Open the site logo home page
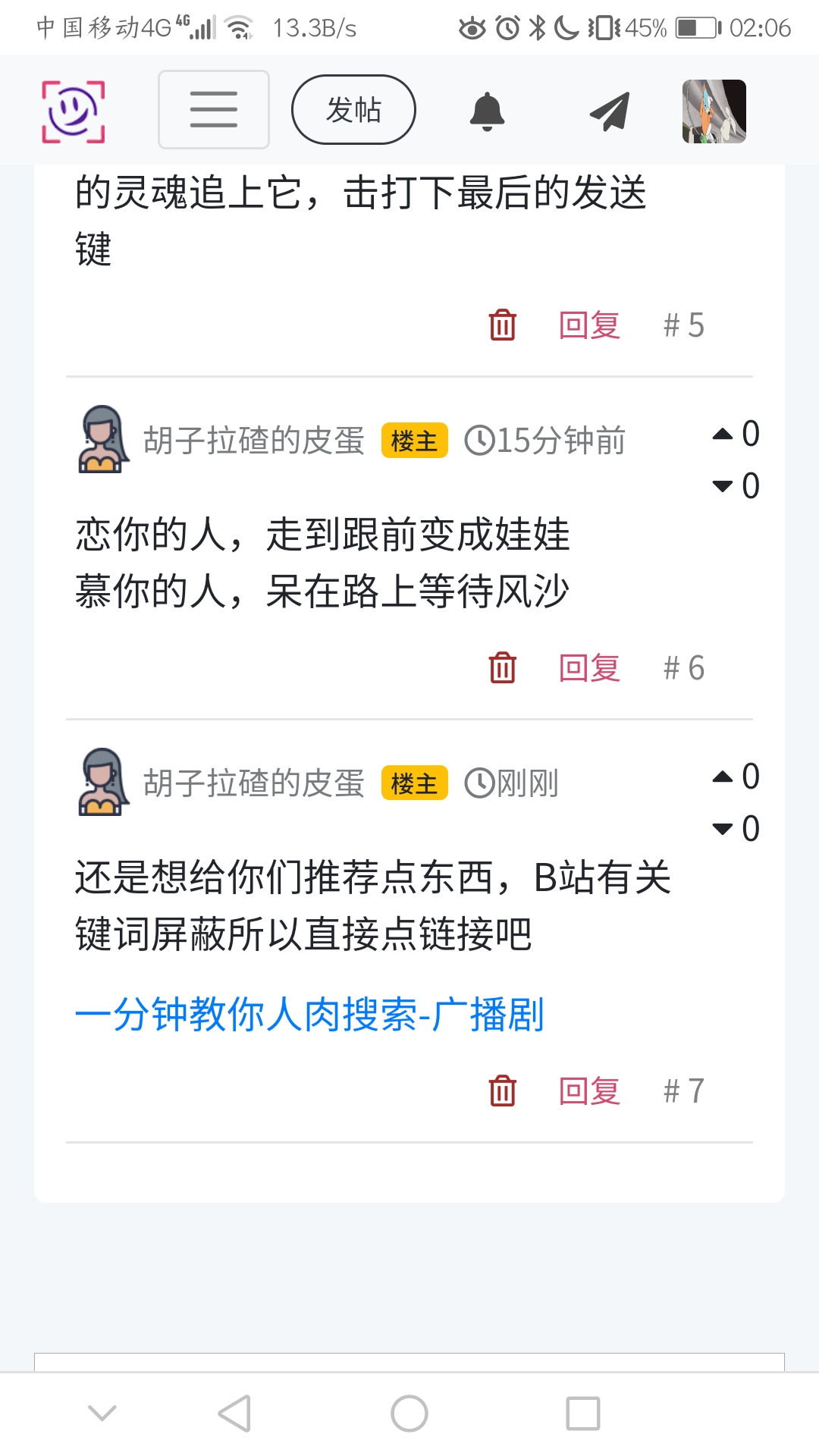 coord(73,111)
